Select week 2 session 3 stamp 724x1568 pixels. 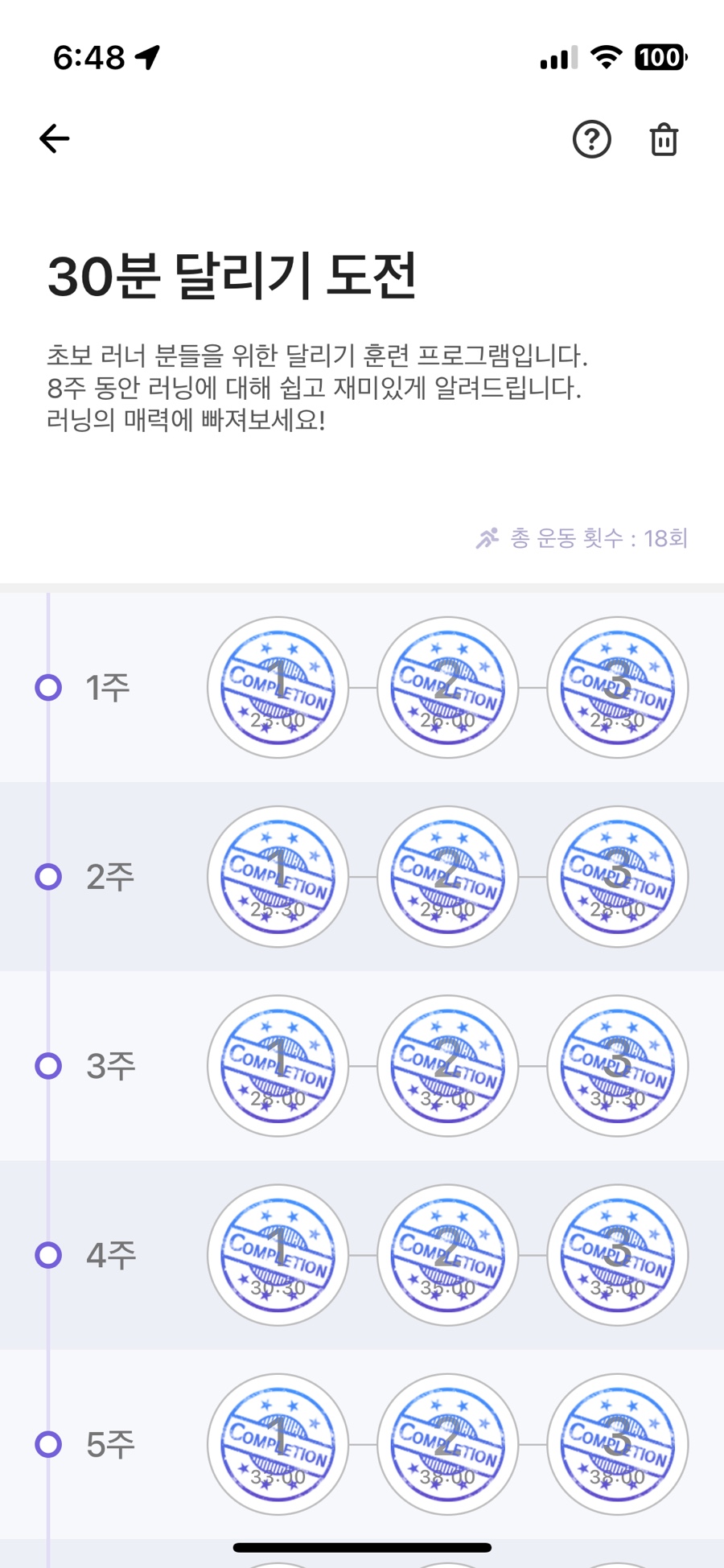tap(617, 876)
